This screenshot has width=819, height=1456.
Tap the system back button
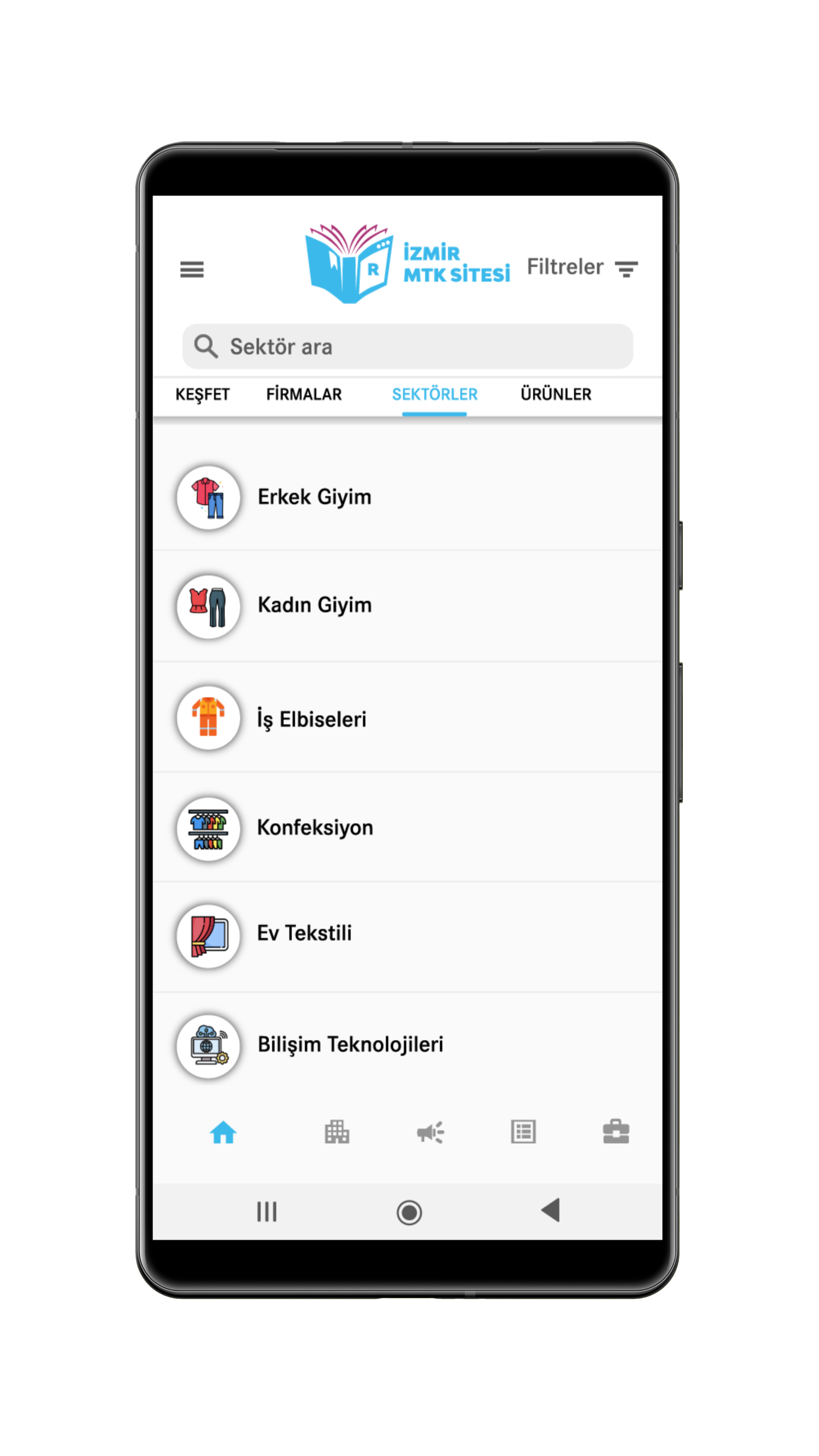pyautogui.click(x=550, y=1211)
